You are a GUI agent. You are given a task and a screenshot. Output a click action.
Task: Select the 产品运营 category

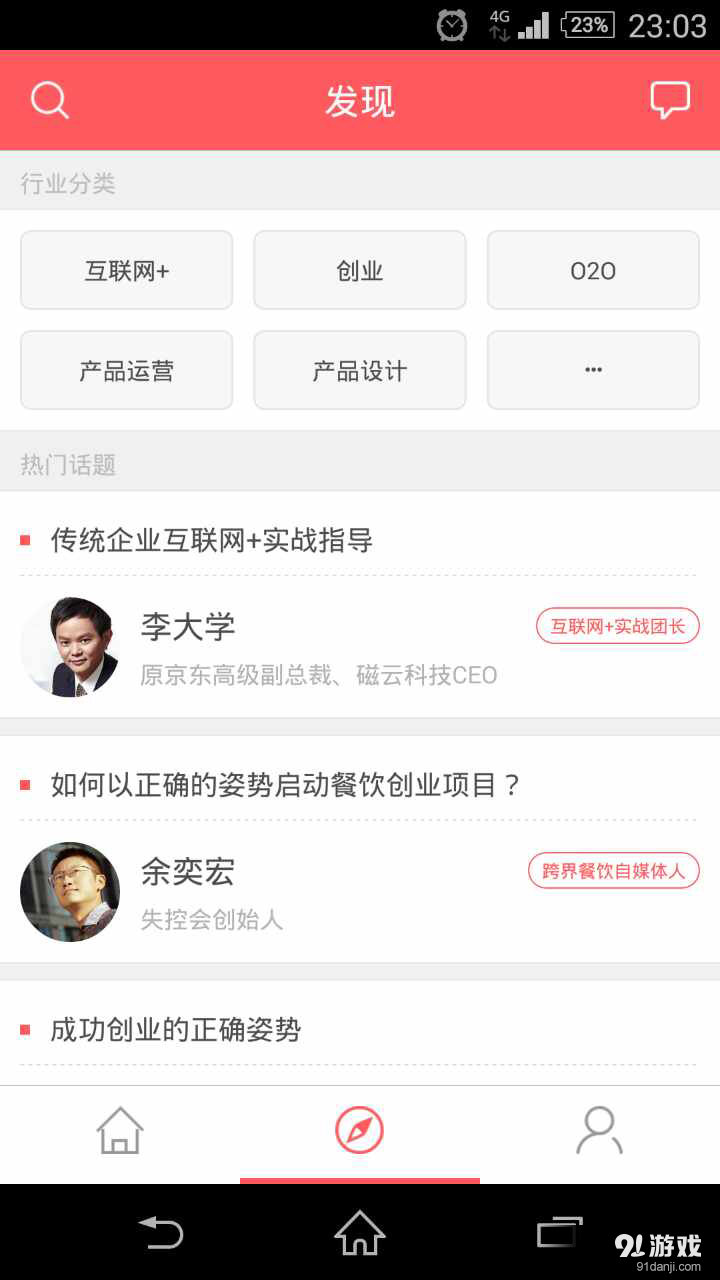(x=126, y=370)
